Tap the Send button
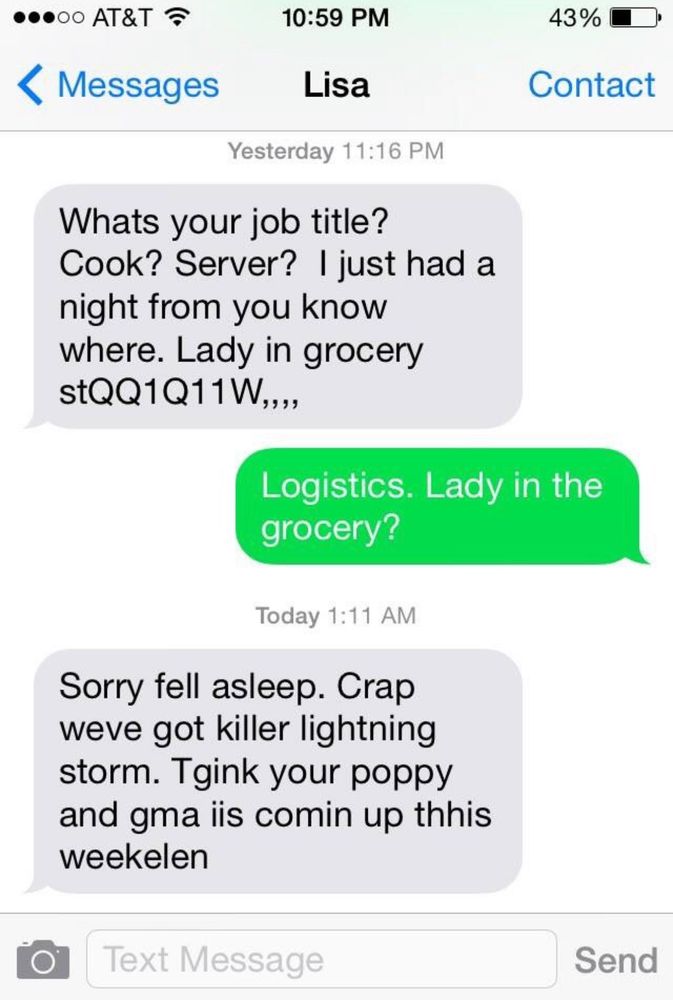673x1000 pixels. [615, 960]
